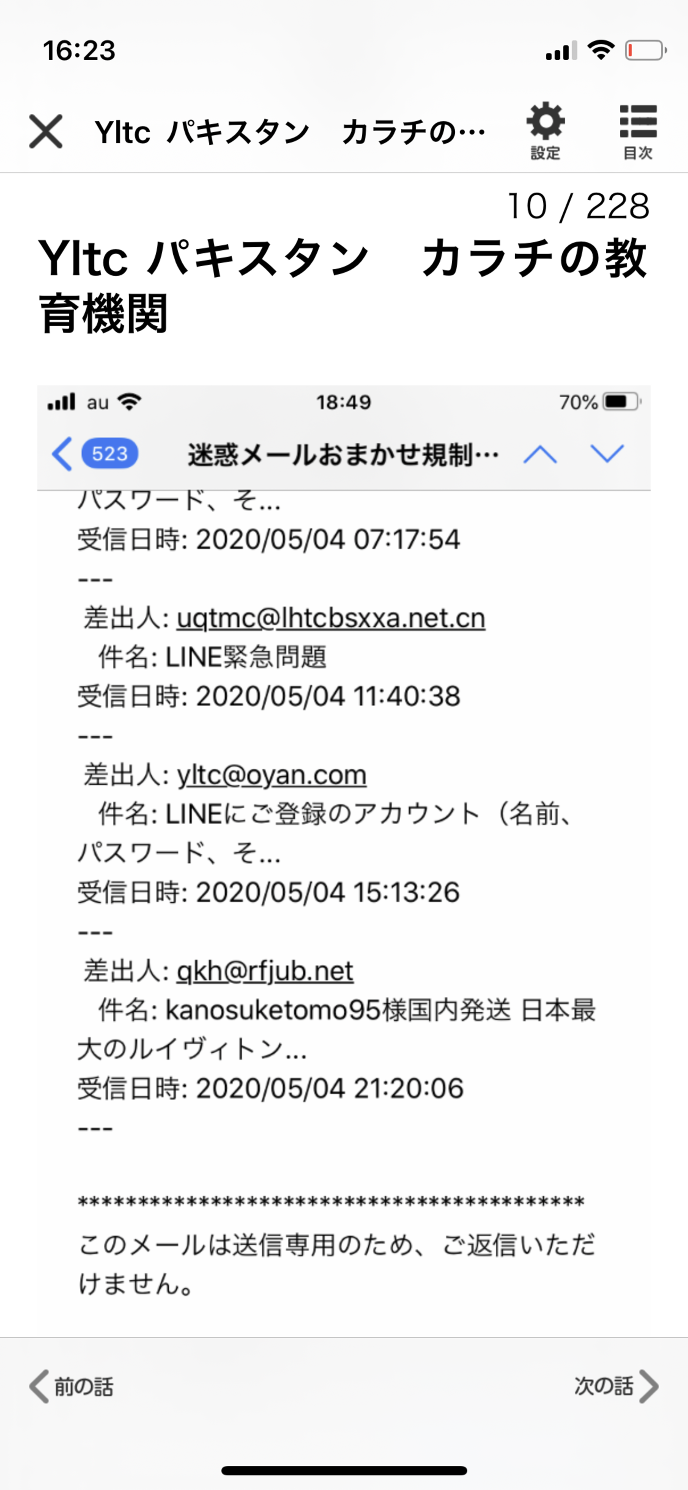
Task: Close the reader with the X icon
Action: (x=45, y=131)
